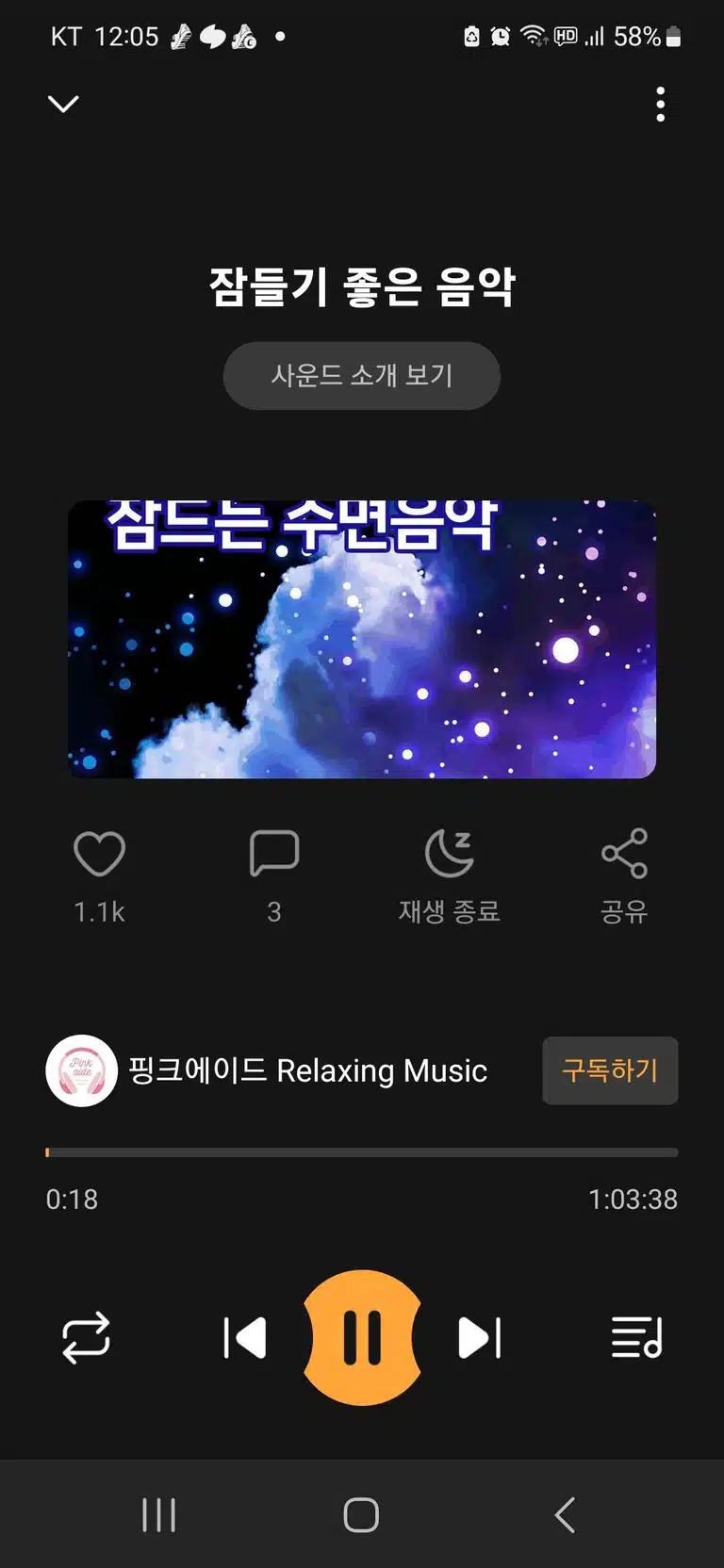
Task: Open the playlist queue icon
Action: pos(637,1338)
